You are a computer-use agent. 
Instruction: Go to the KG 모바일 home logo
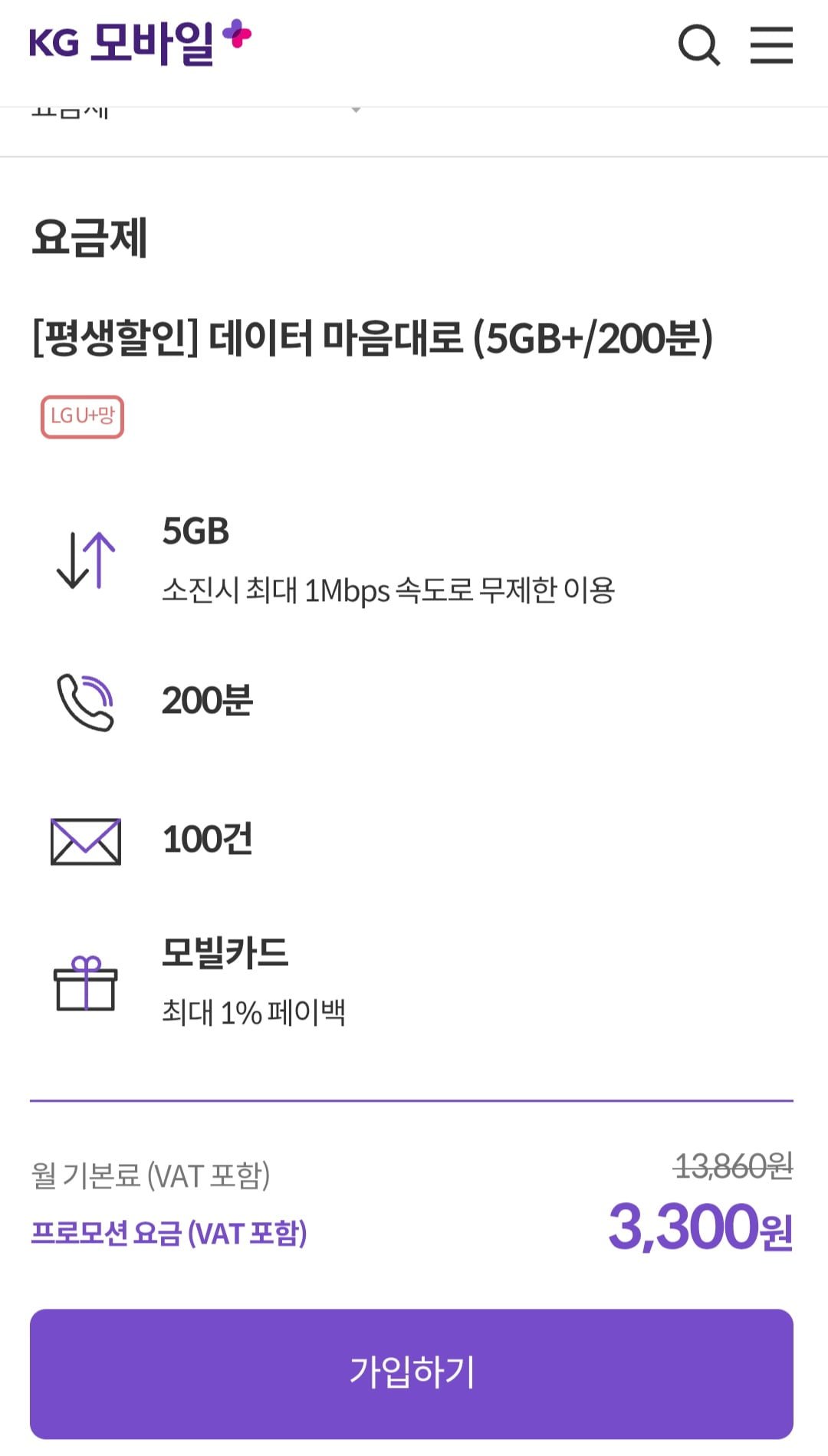click(x=140, y=42)
